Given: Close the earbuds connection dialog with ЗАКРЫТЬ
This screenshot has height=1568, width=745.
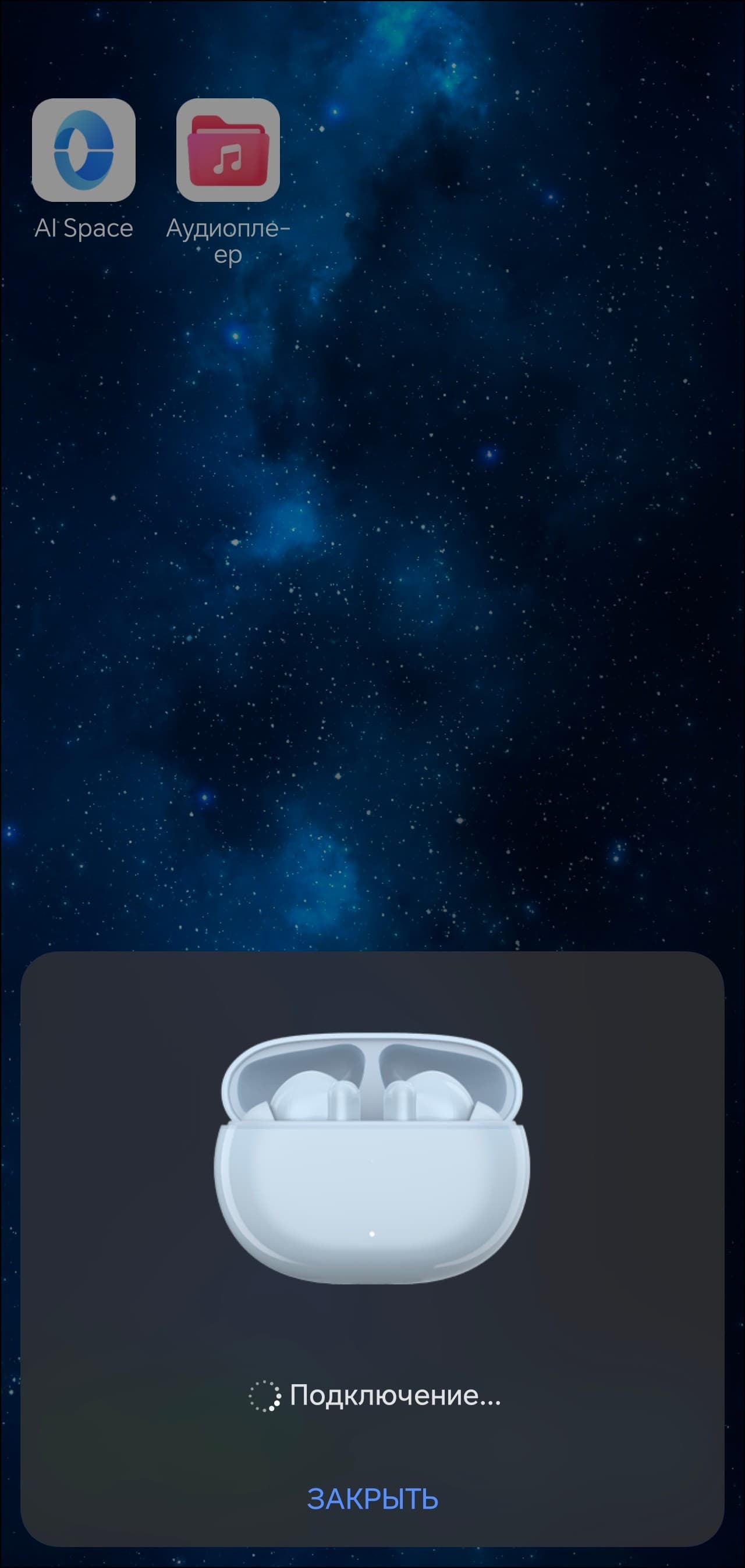Looking at the screenshot, I should pyautogui.click(x=372, y=1498).
